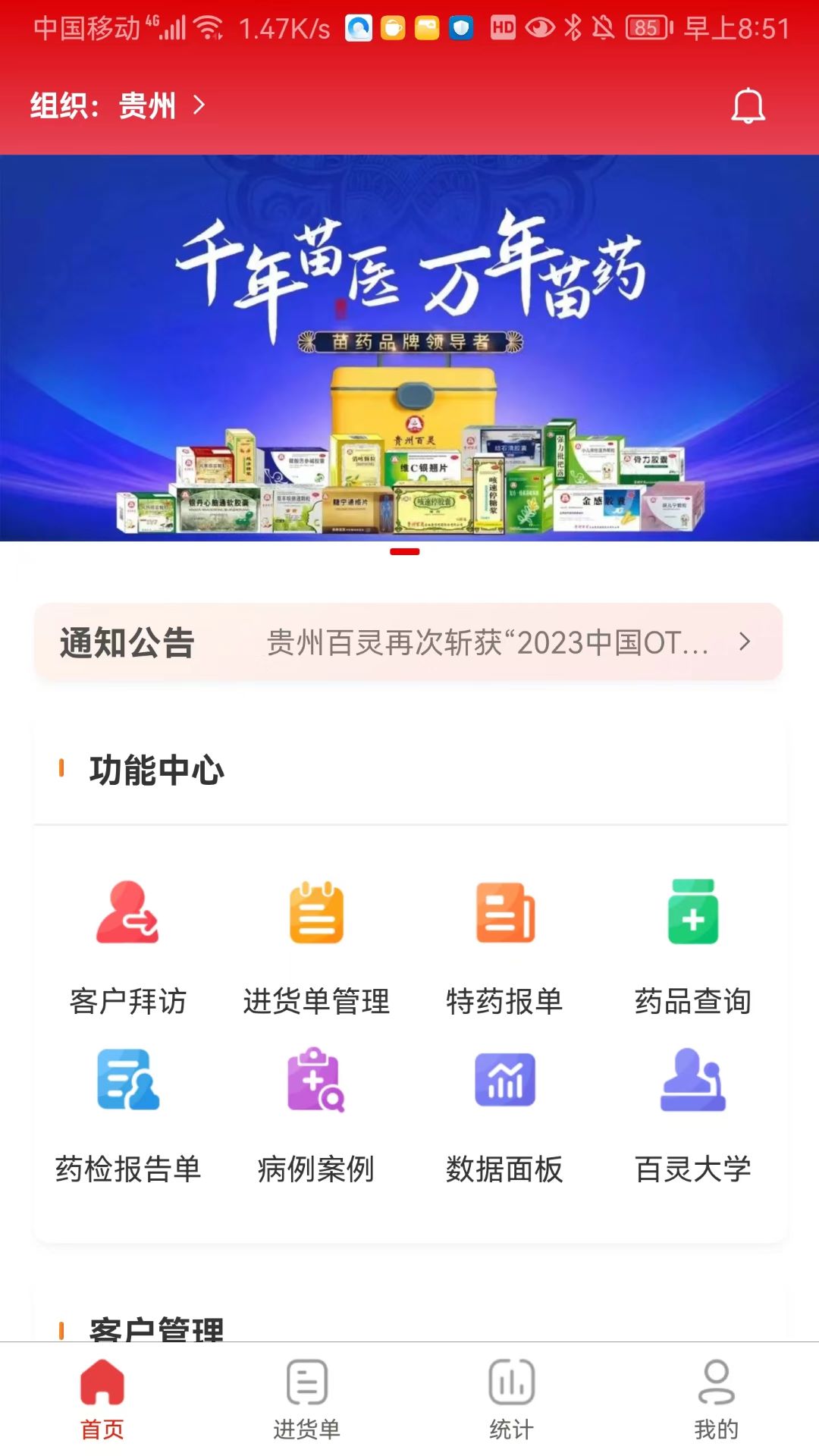This screenshot has width=819, height=1456.
Task: Go to 进货单管理
Action: tap(316, 946)
